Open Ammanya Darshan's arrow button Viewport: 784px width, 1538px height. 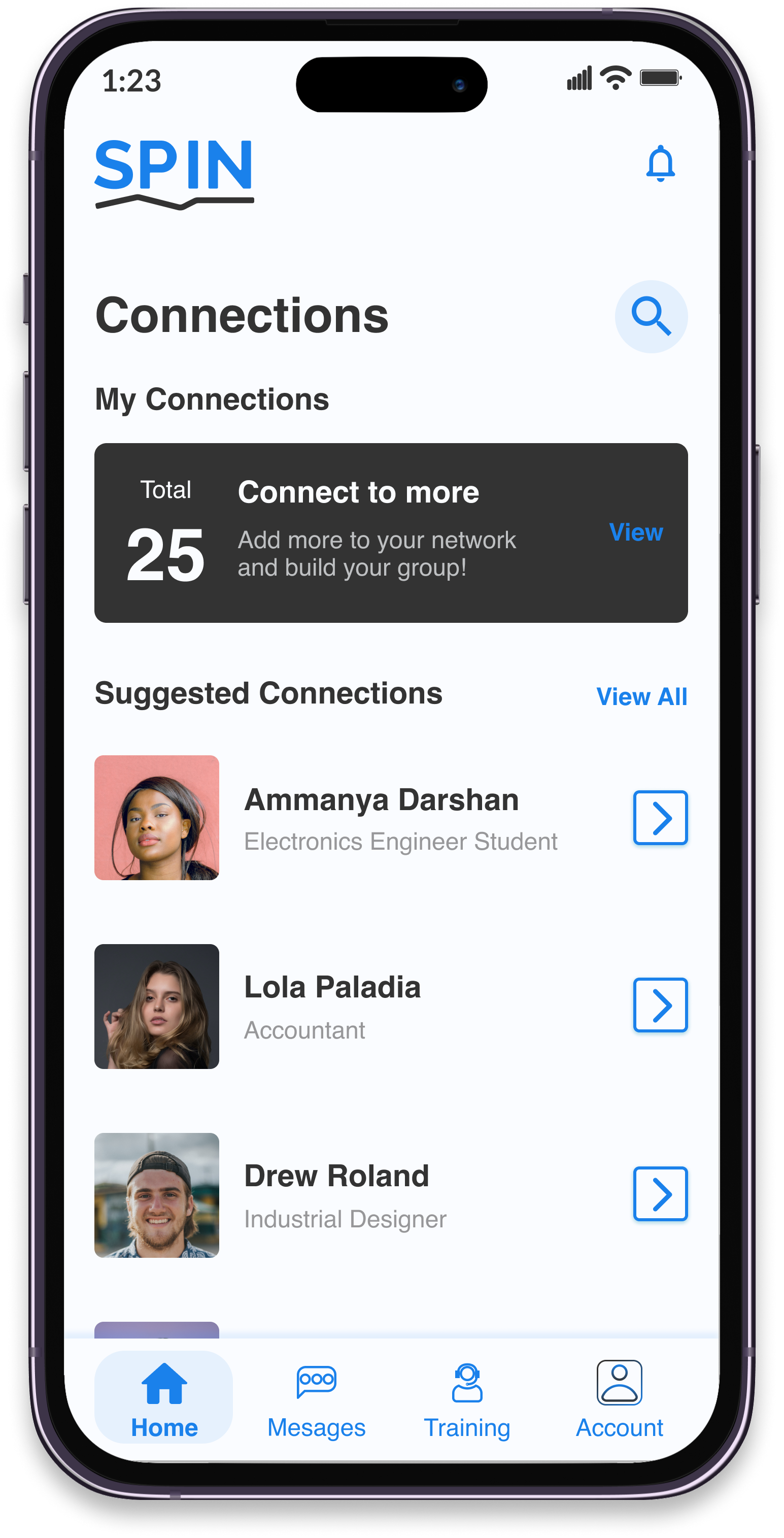pos(660,817)
